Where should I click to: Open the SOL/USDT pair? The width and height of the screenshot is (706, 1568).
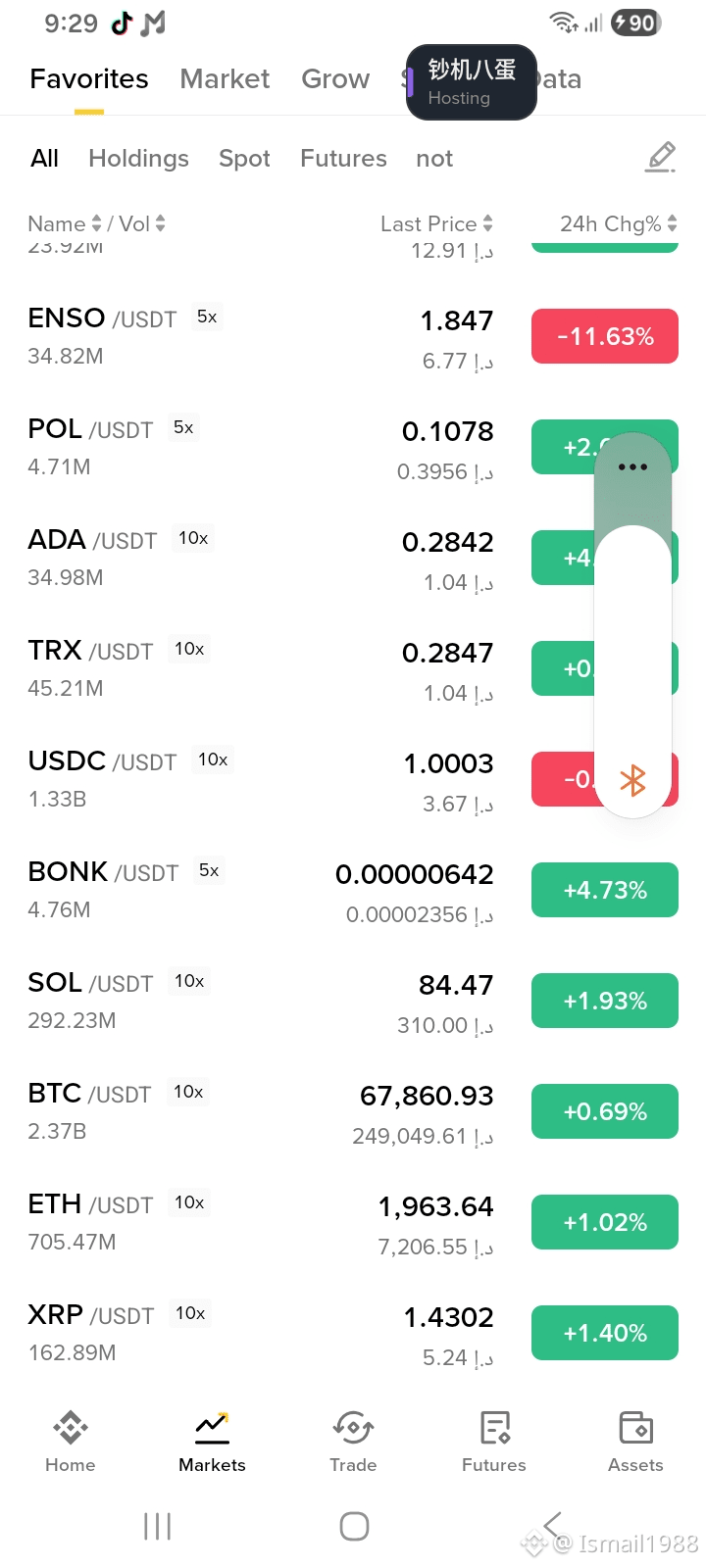[353, 1002]
